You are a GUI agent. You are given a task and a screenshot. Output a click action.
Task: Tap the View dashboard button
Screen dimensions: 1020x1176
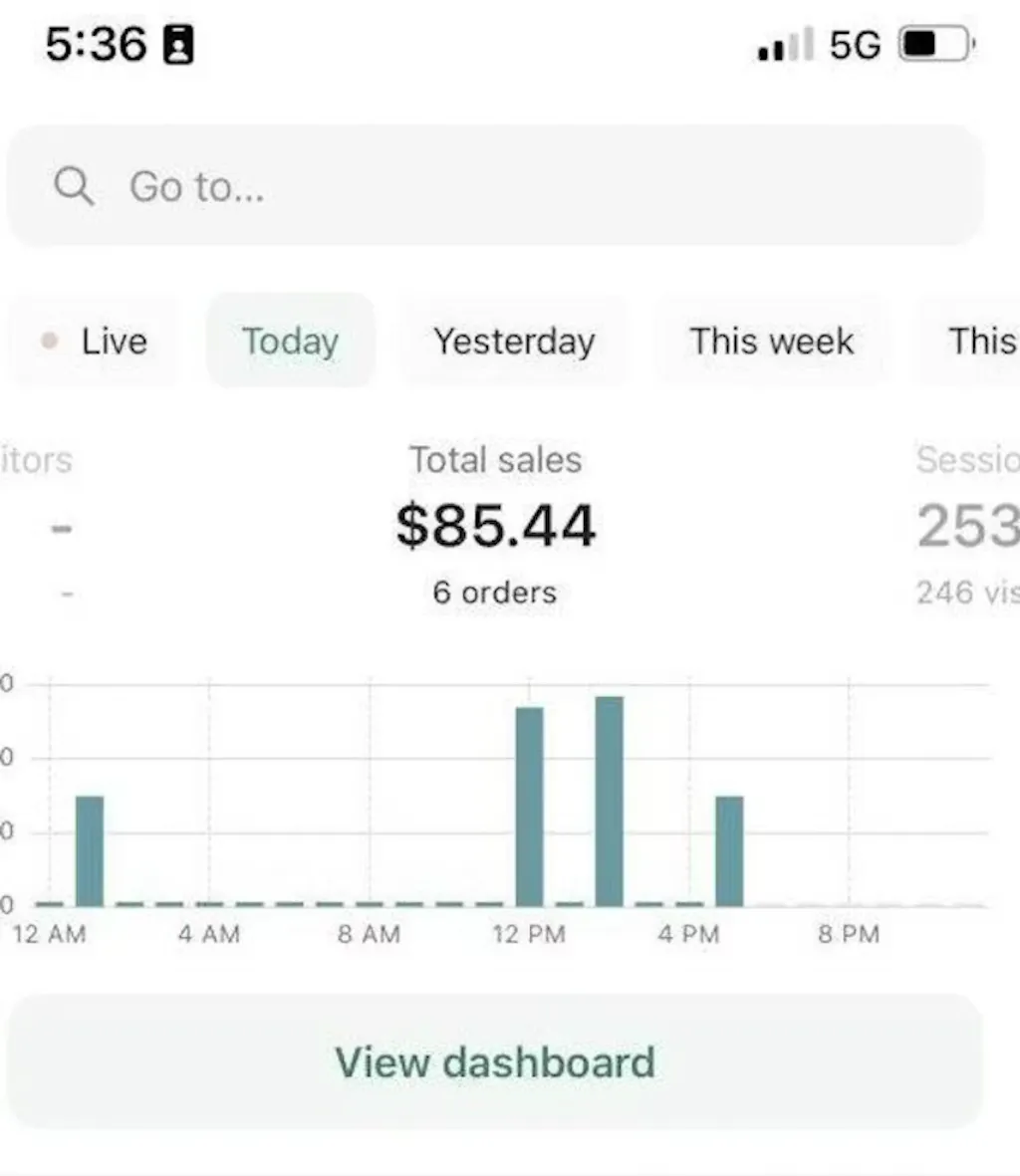pyautogui.click(x=495, y=1061)
